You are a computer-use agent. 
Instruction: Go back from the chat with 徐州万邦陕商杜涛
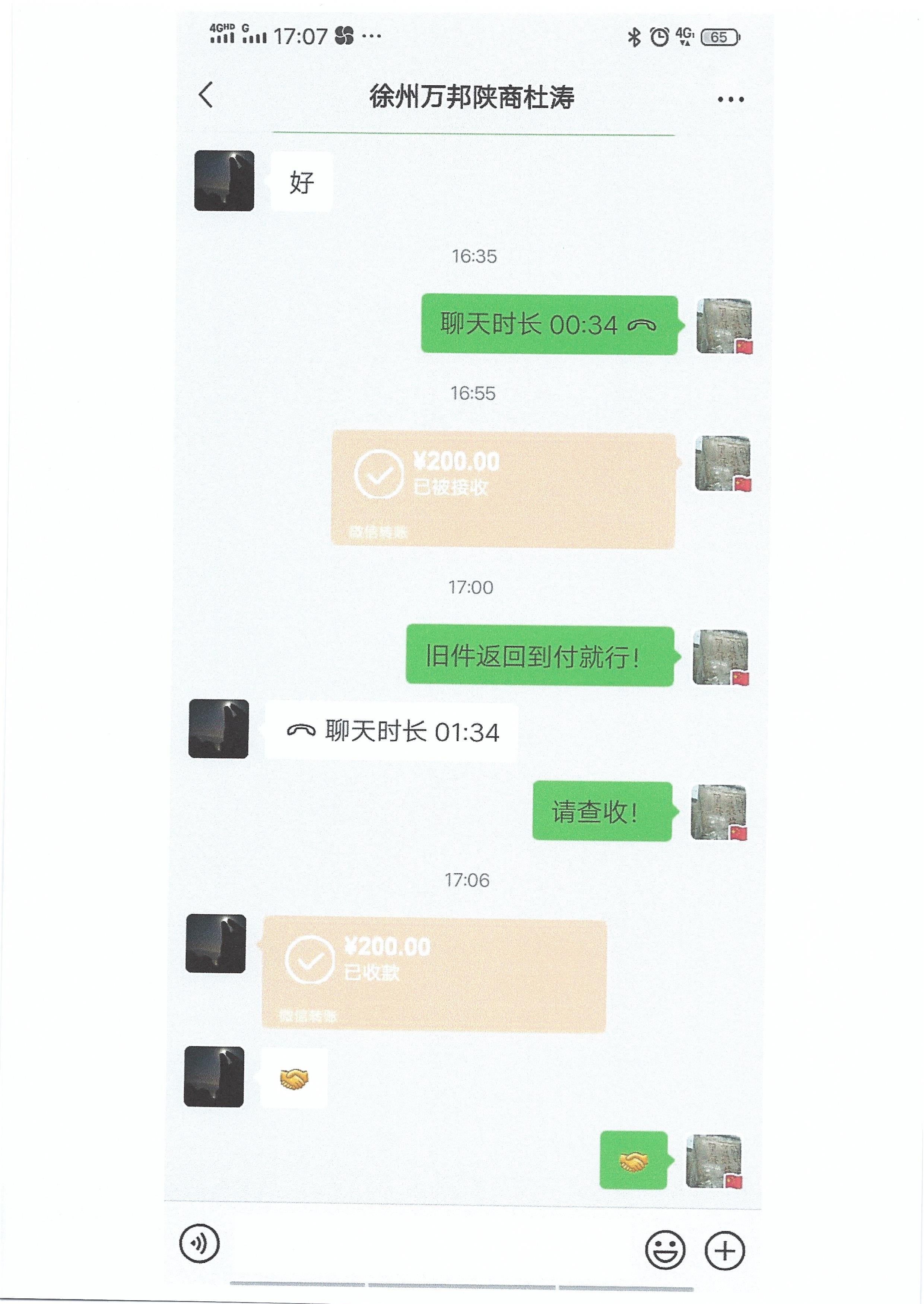[x=206, y=95]
